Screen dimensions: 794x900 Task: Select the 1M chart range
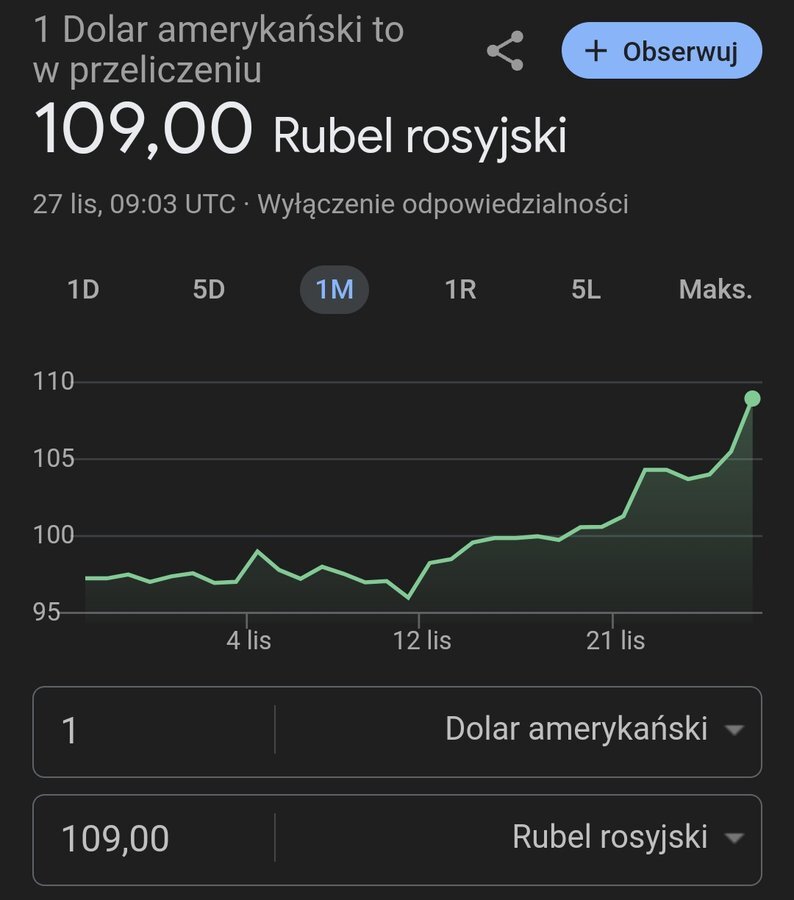tap(334, 290)
